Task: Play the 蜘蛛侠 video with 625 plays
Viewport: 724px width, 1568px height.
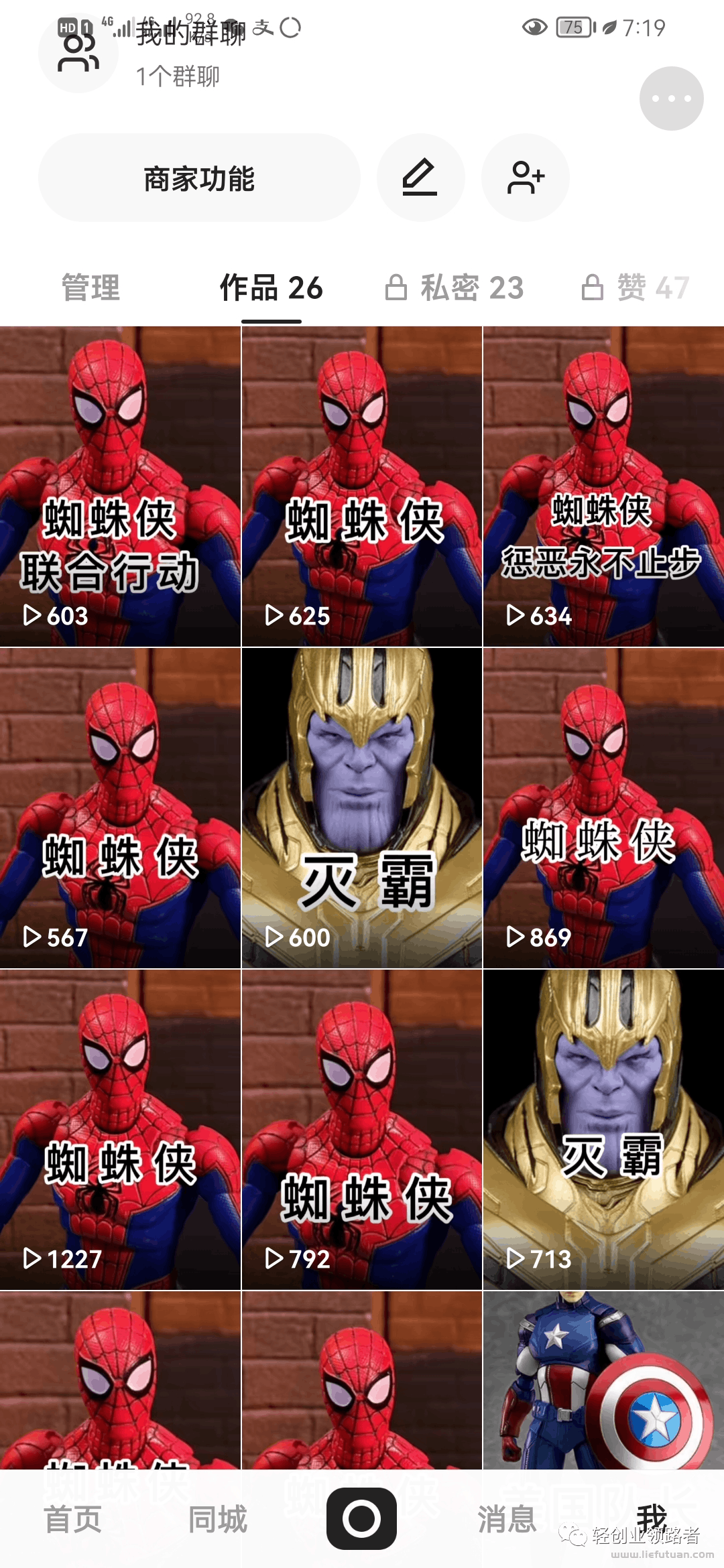Action: coord(361,486)
